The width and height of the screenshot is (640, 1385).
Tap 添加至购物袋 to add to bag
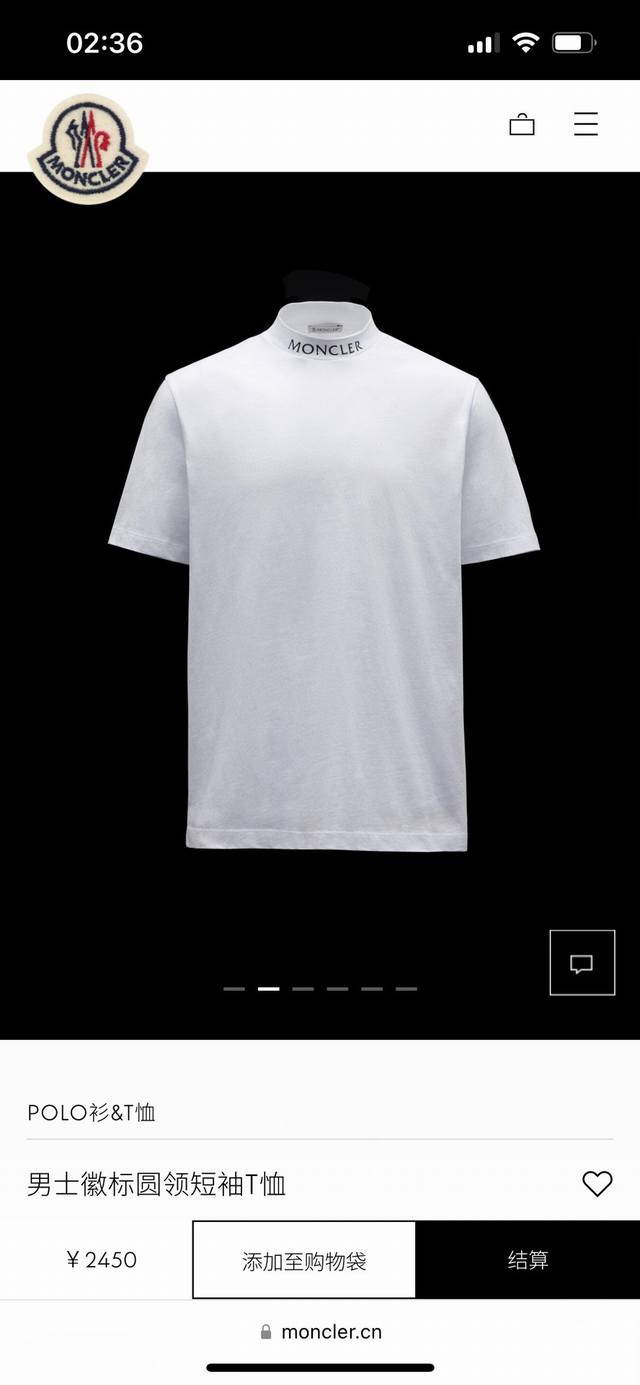304,1260
